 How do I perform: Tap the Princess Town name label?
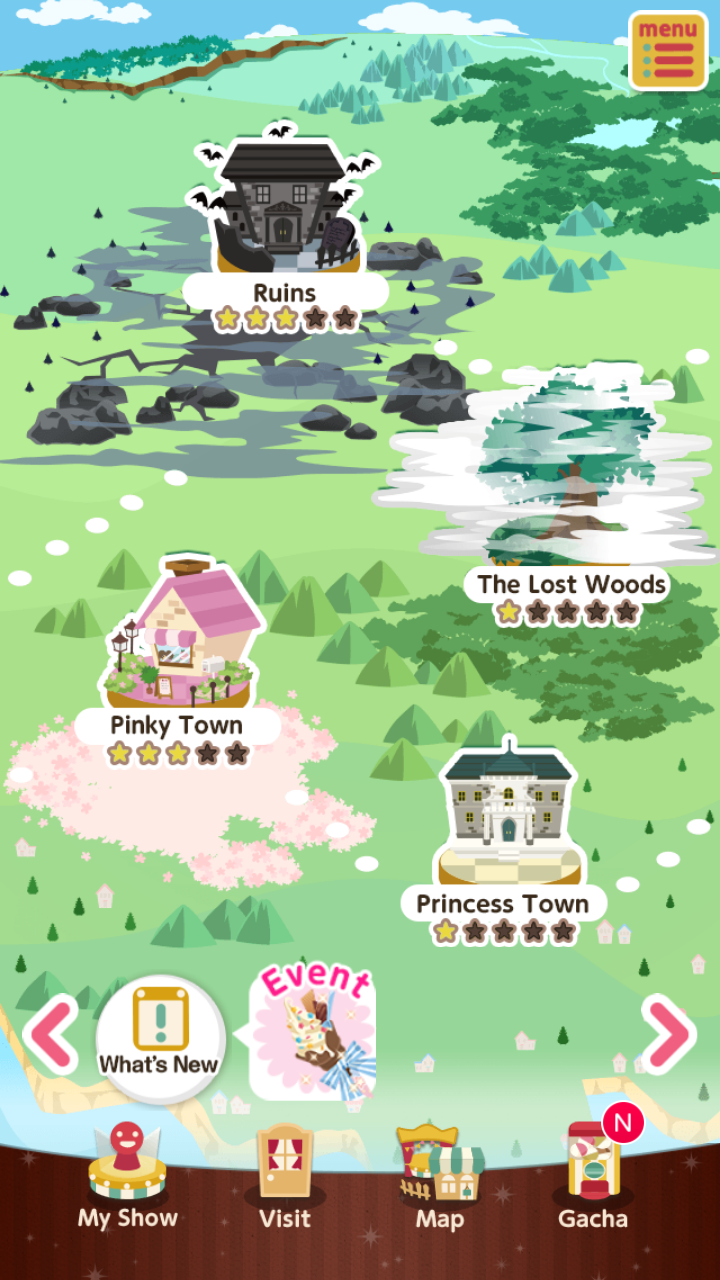[502, 903]
